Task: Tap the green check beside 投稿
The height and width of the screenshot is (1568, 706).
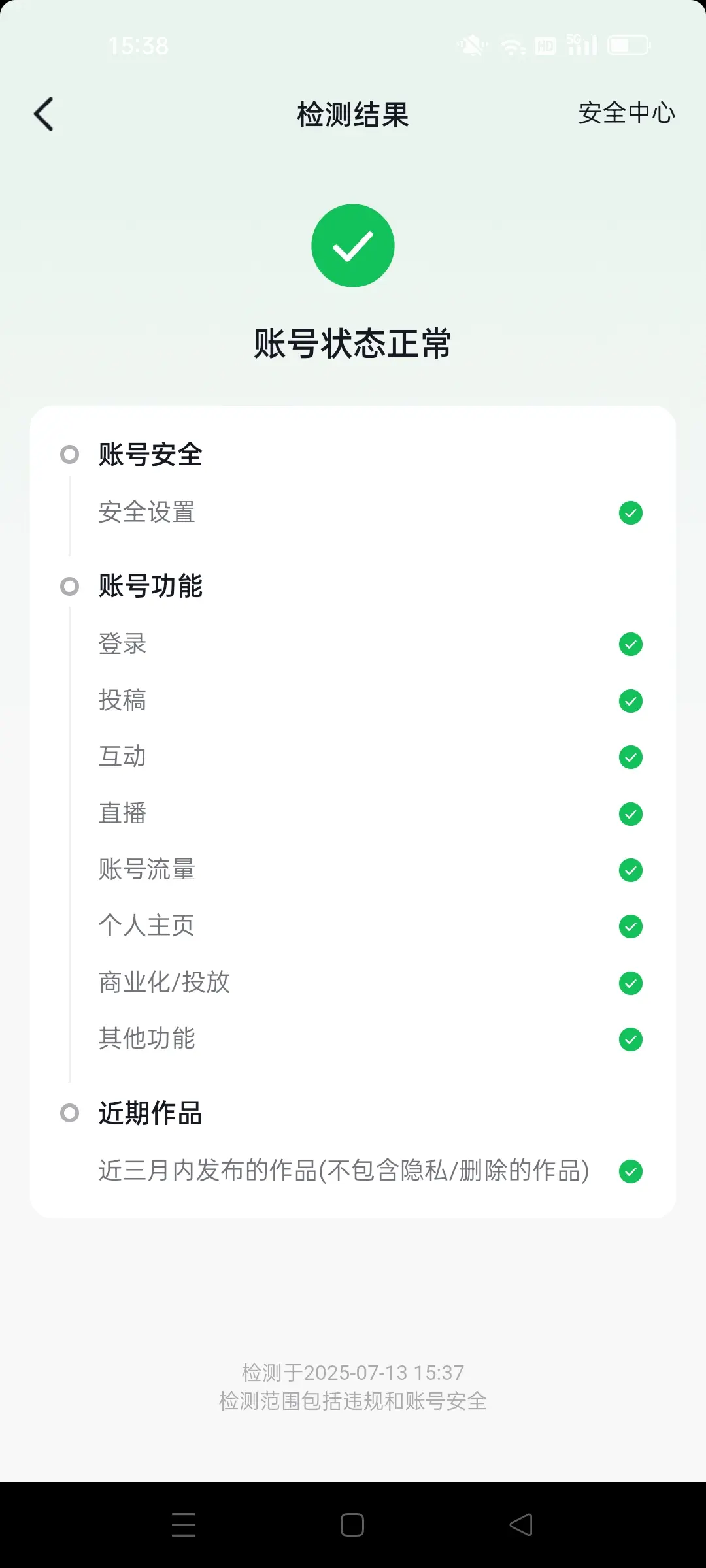Action: coord(630,700)
